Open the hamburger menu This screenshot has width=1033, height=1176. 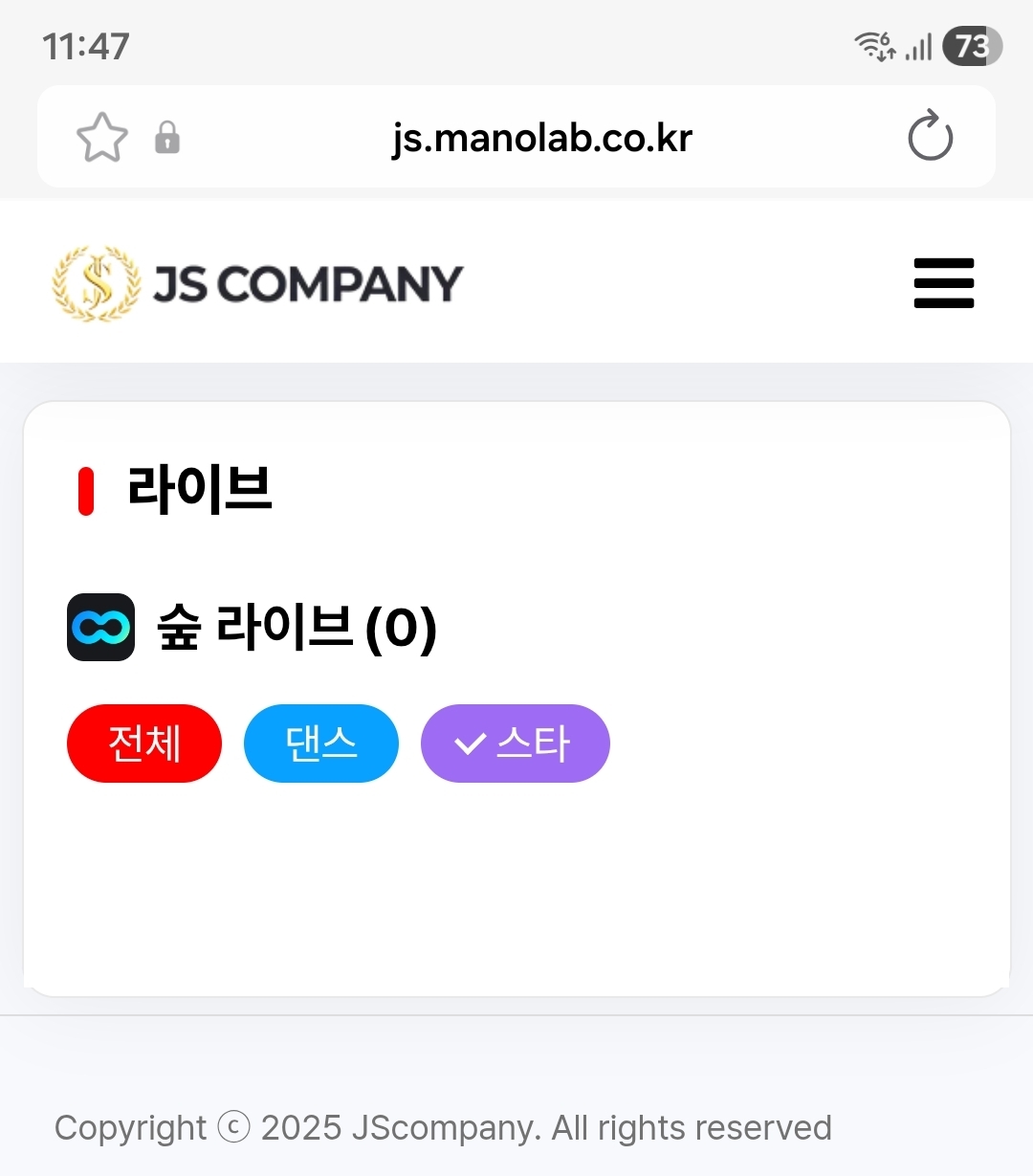[943, 283]
